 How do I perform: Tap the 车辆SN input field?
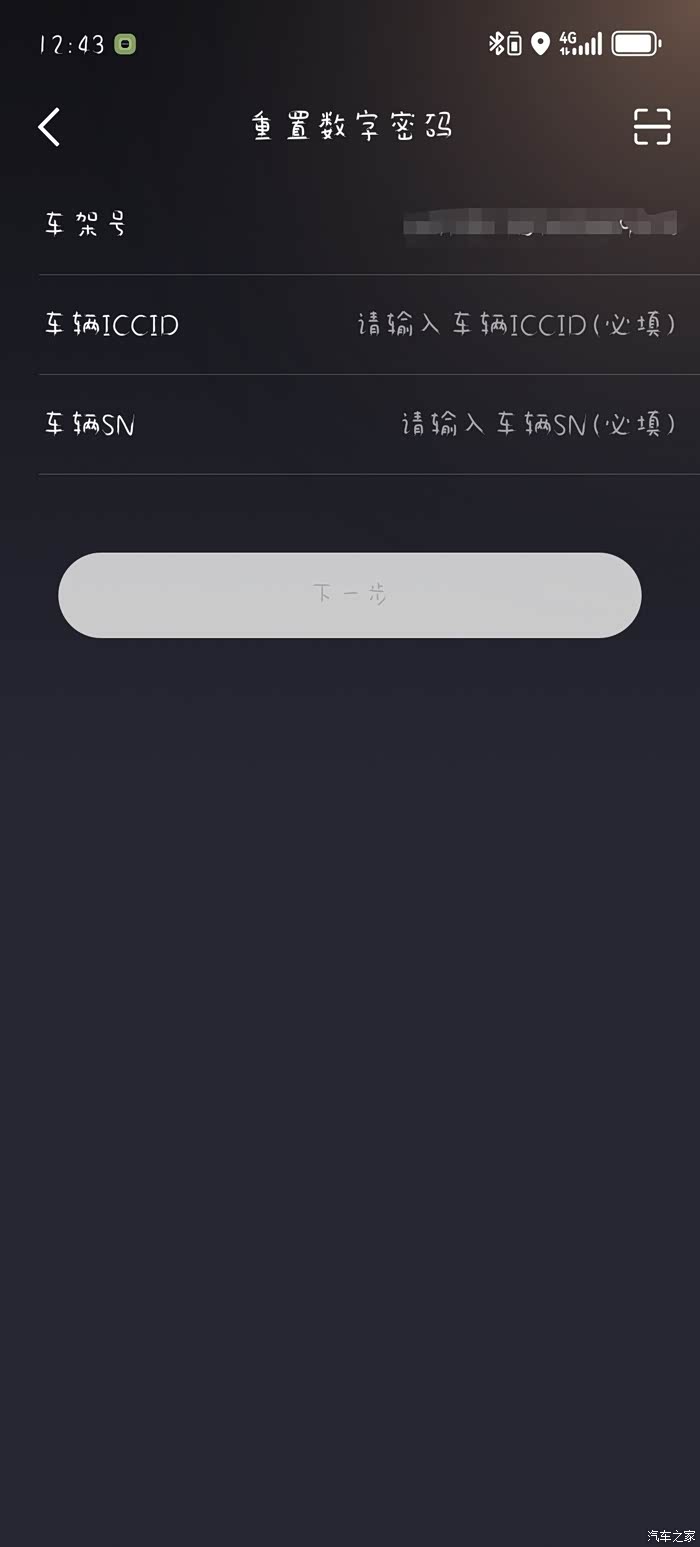tap(538, 424)
